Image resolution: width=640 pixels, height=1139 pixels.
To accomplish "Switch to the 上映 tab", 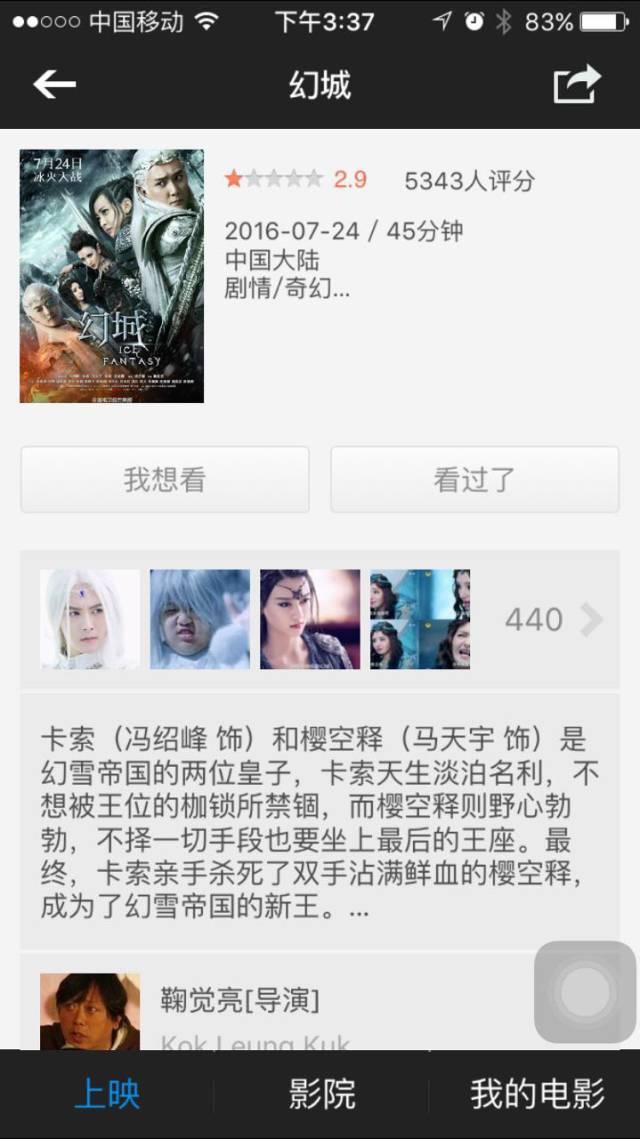I will tap(107, 1094).
